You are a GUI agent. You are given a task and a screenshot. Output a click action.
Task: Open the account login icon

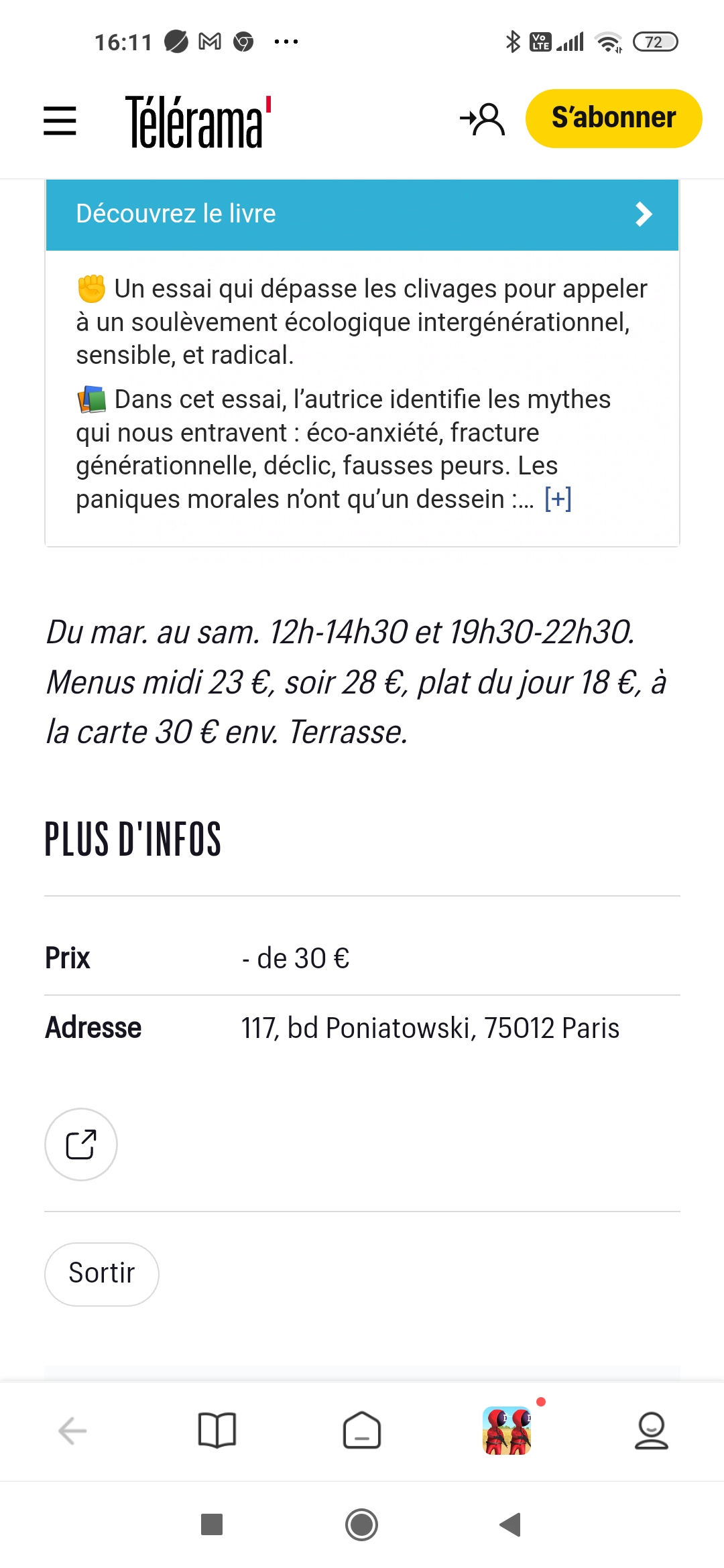point(483,119)
